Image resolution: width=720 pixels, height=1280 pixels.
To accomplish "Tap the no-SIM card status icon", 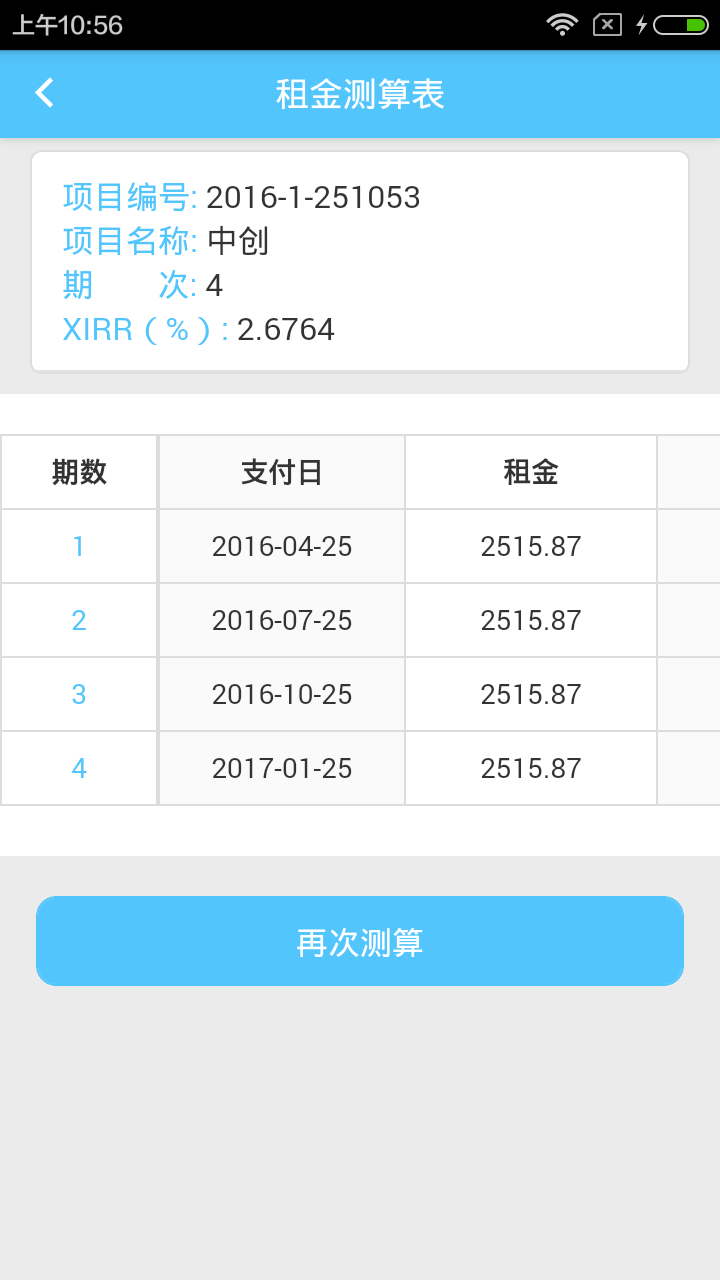I will (x=605, y=25).
